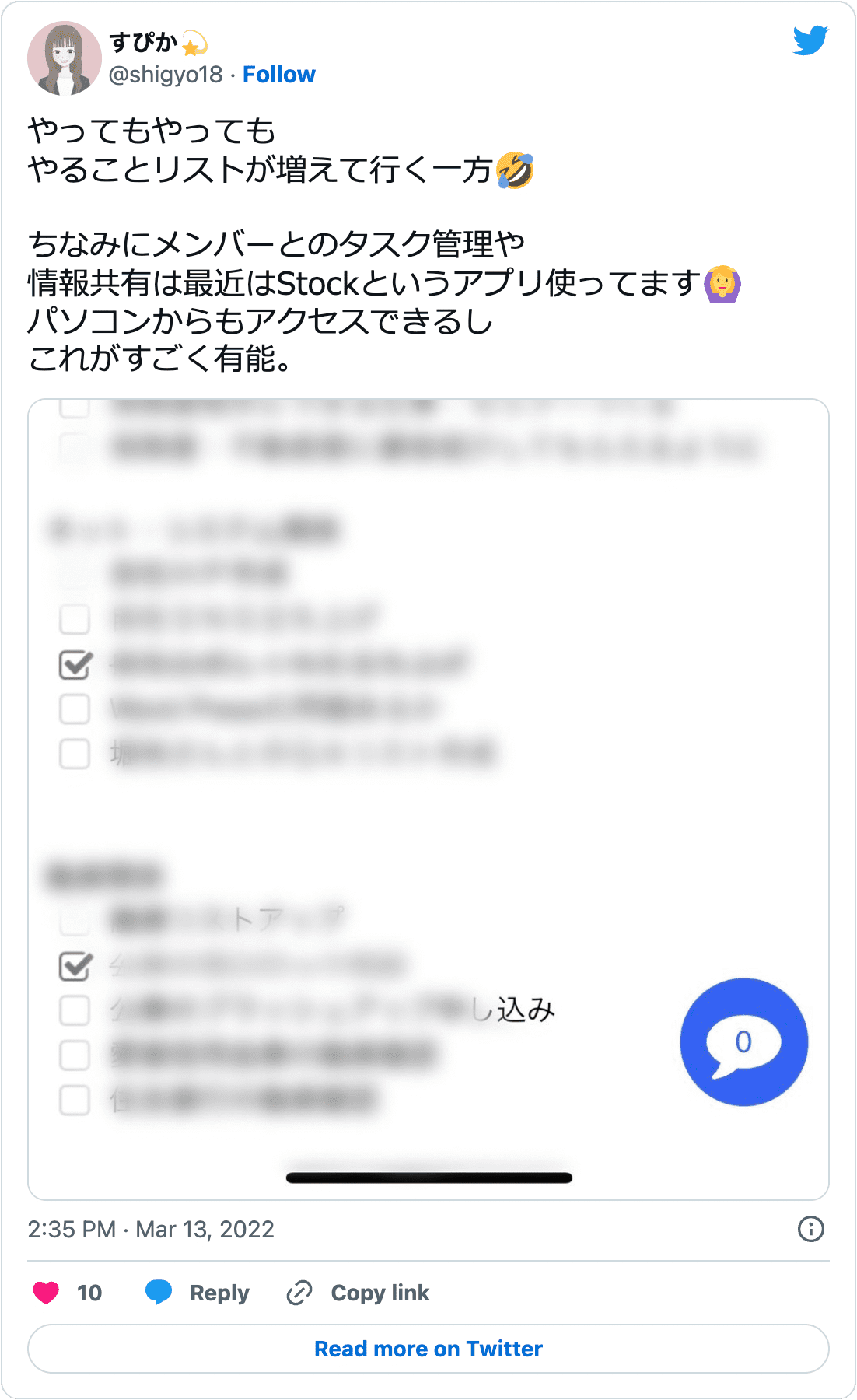Open the tweet info icon

coord(810,1229)
